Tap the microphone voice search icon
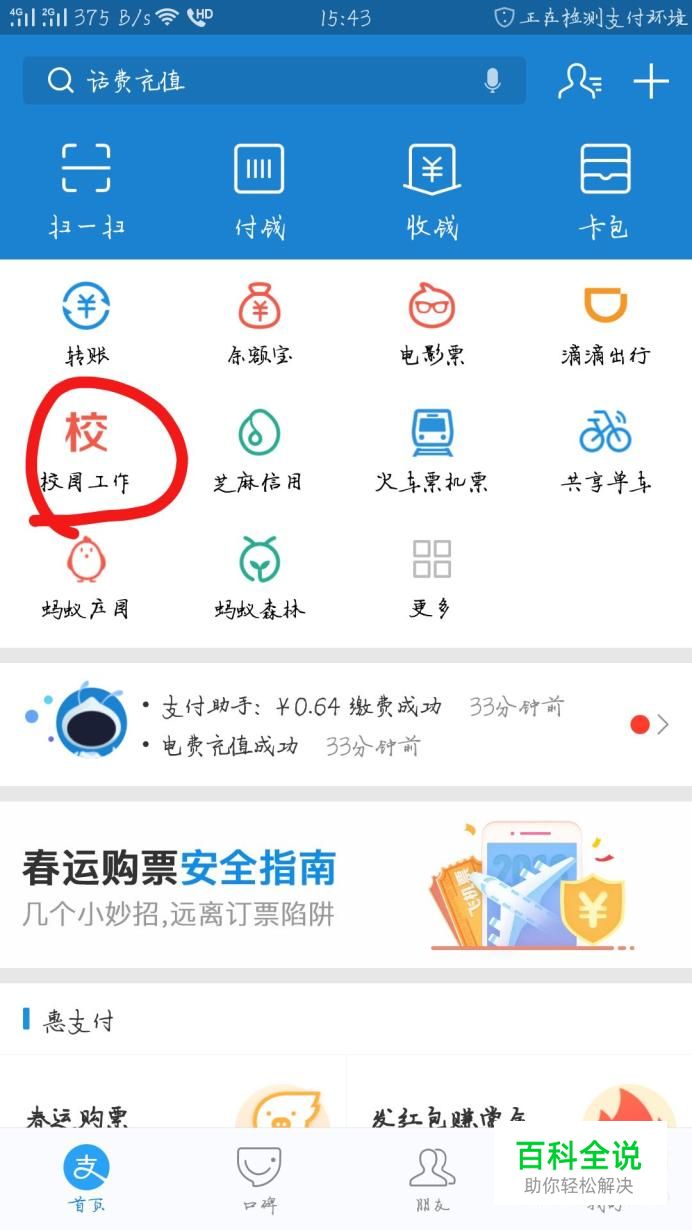 492,81
